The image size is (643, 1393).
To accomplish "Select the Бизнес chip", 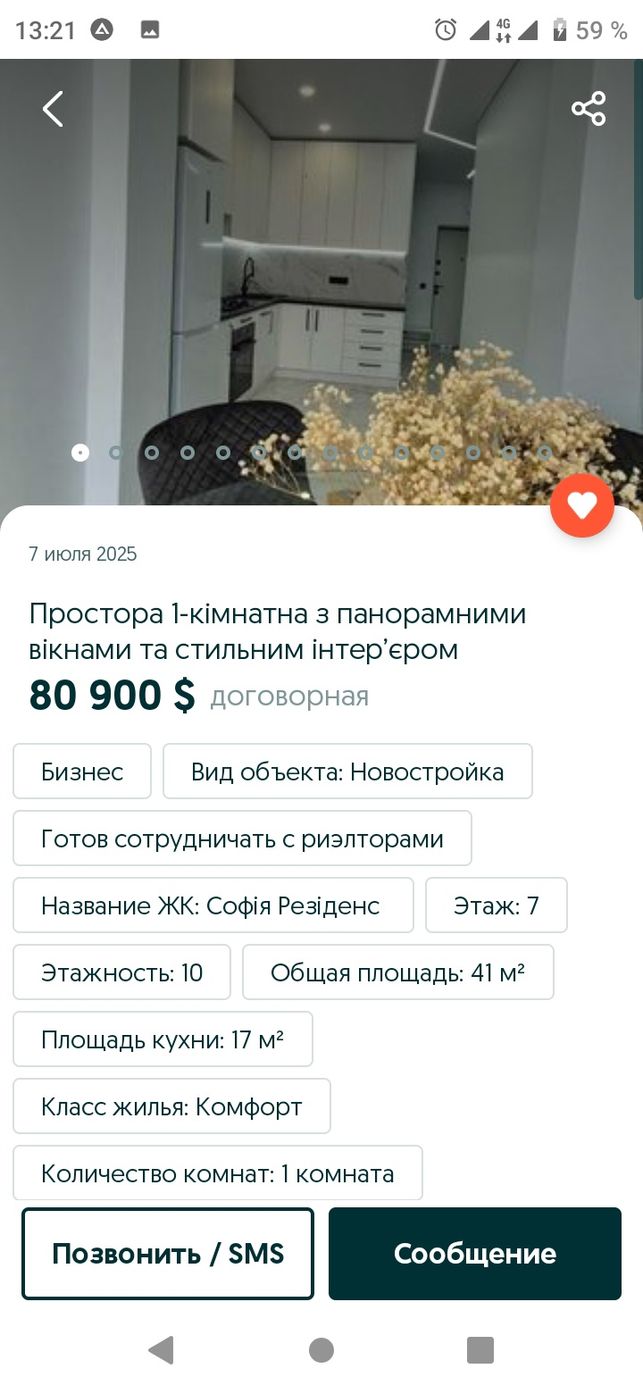I will (82, 771).
